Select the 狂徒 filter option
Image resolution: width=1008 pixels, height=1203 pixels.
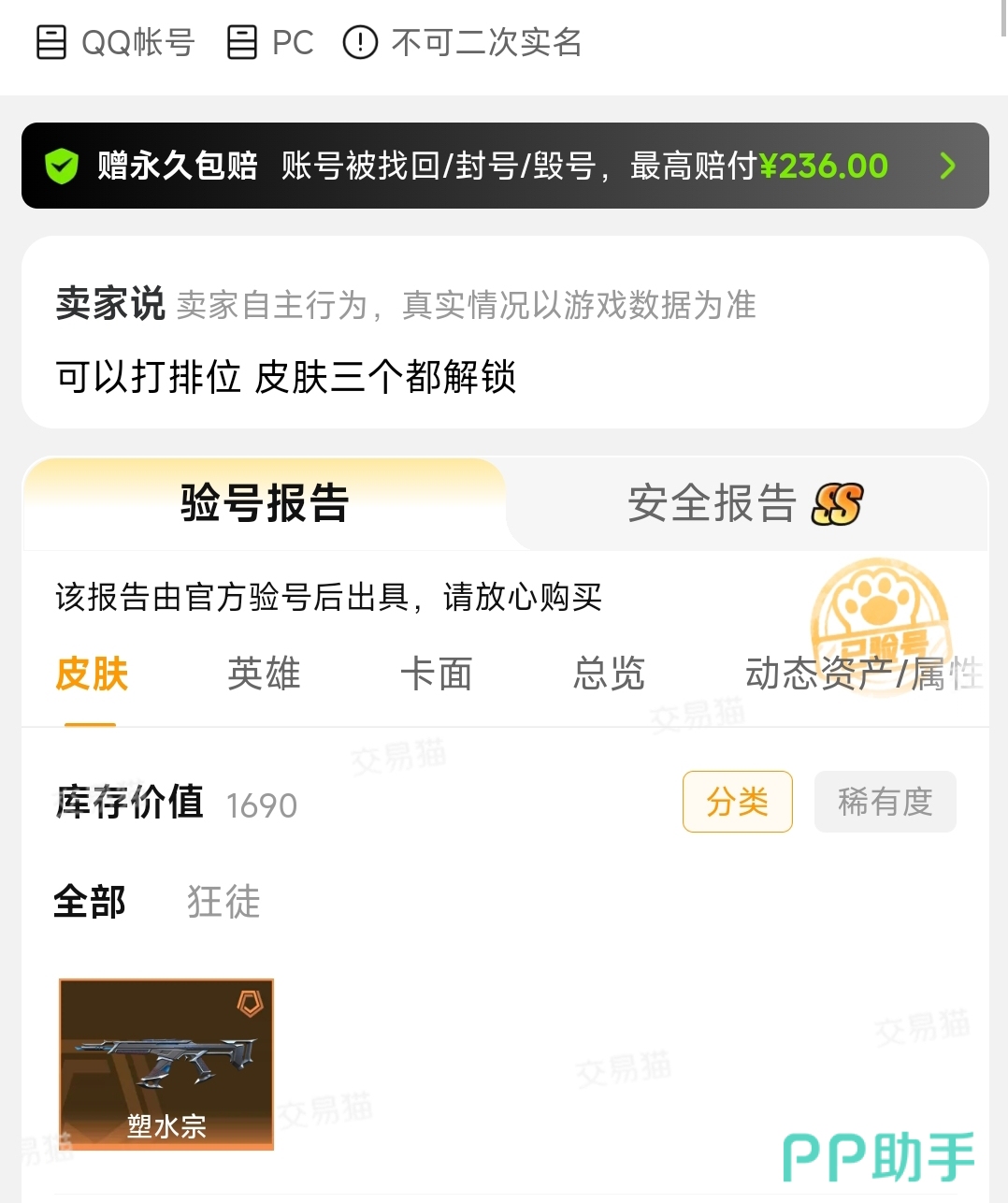coord(222,901)
